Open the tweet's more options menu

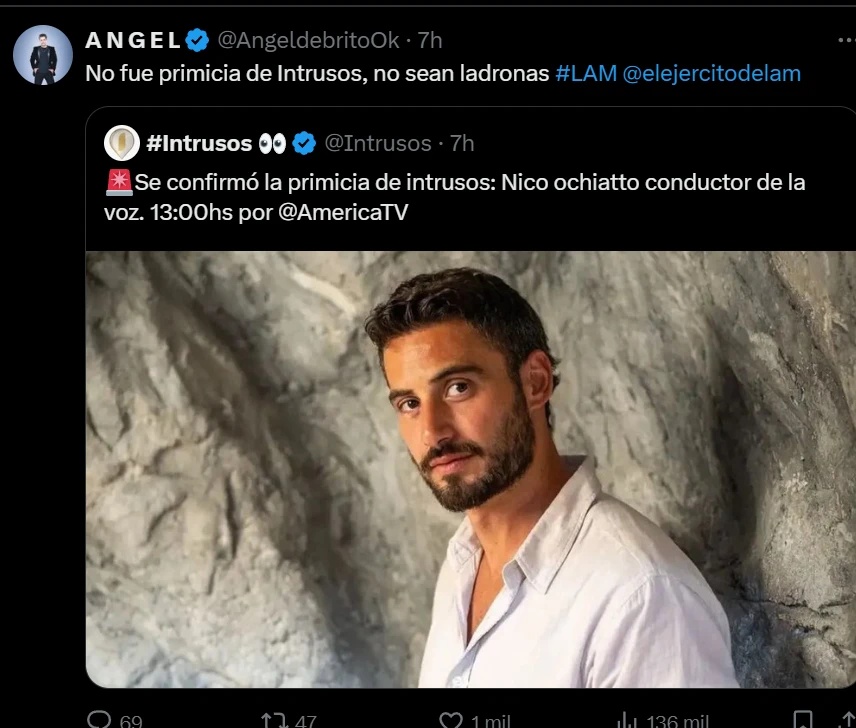(x=846, y=40)
